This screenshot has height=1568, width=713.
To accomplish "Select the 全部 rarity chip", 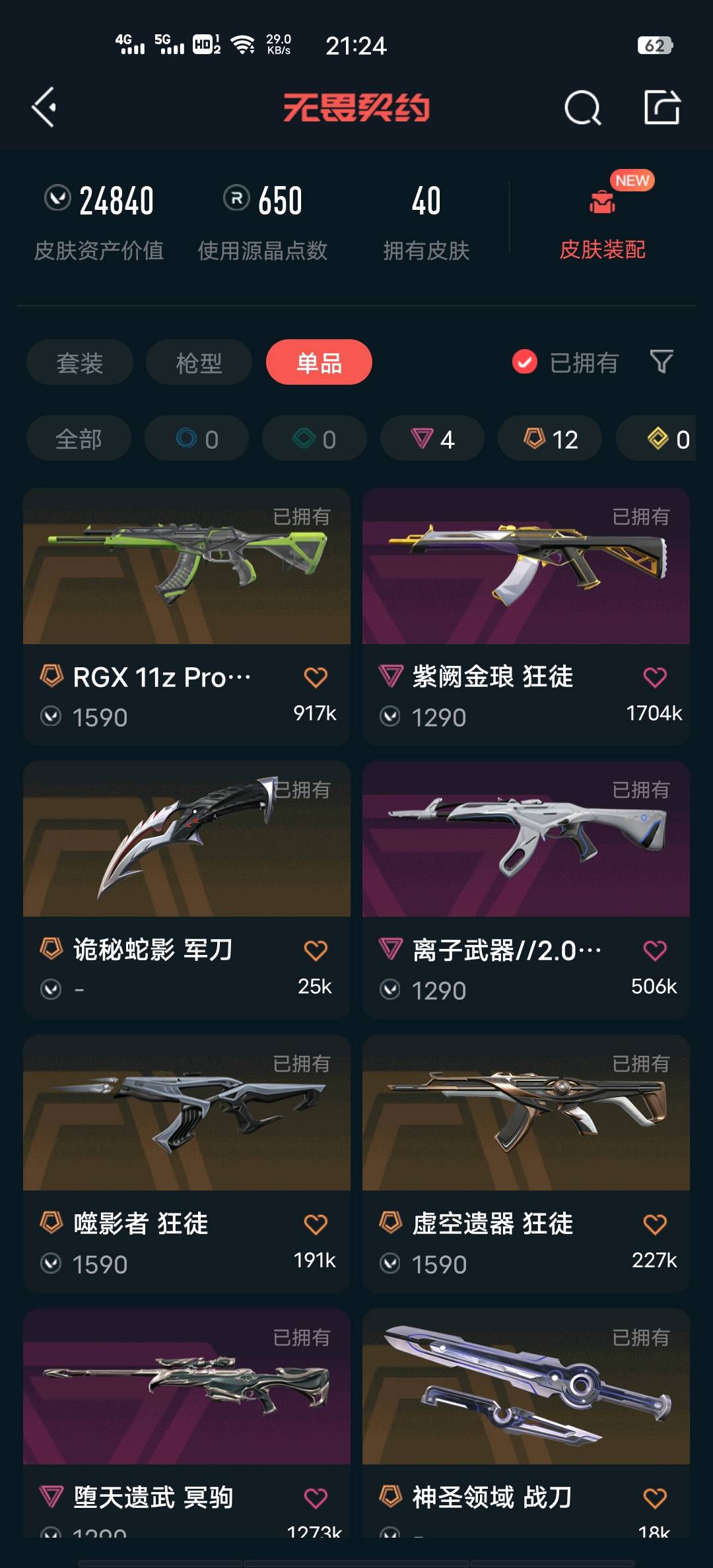I will pyautogui.click(x=79, y=439).
